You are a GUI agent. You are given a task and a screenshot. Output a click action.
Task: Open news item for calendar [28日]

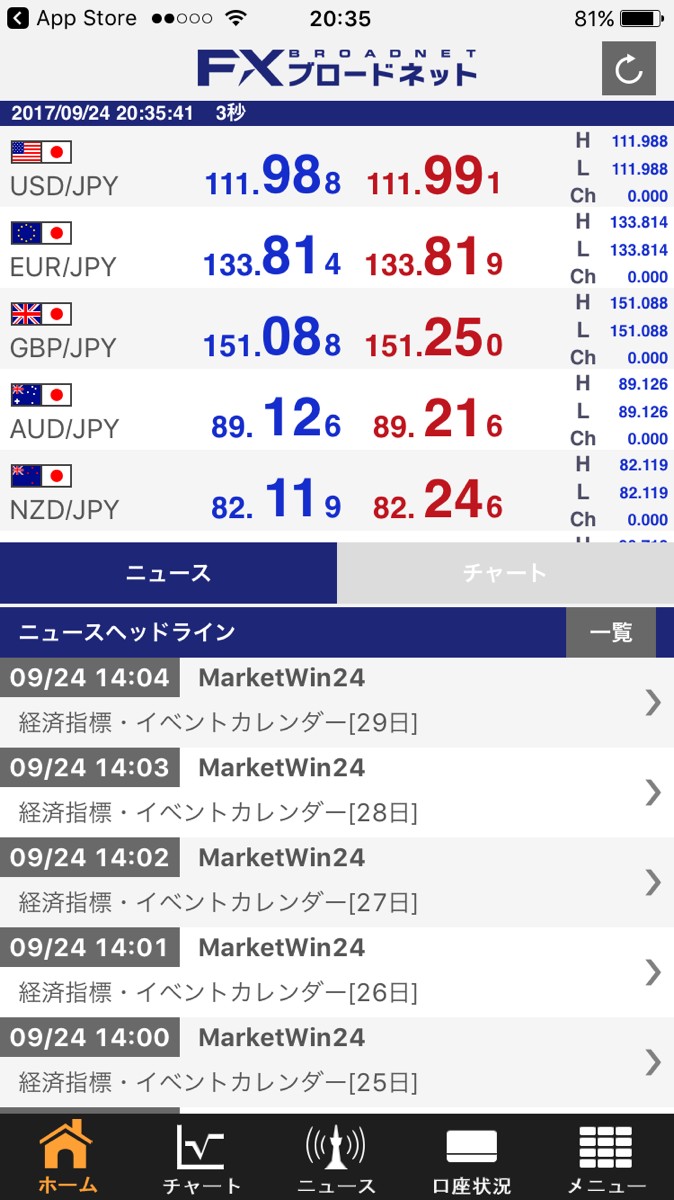tap(336, 792)
